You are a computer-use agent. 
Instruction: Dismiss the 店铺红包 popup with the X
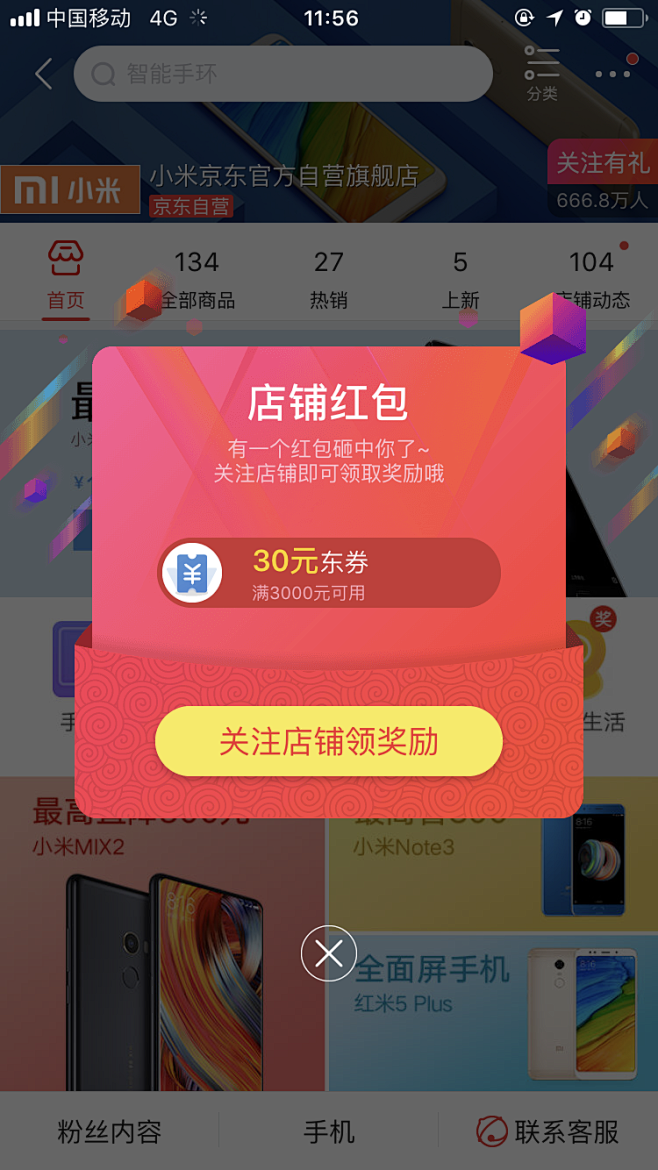click(x=329, y=953)
